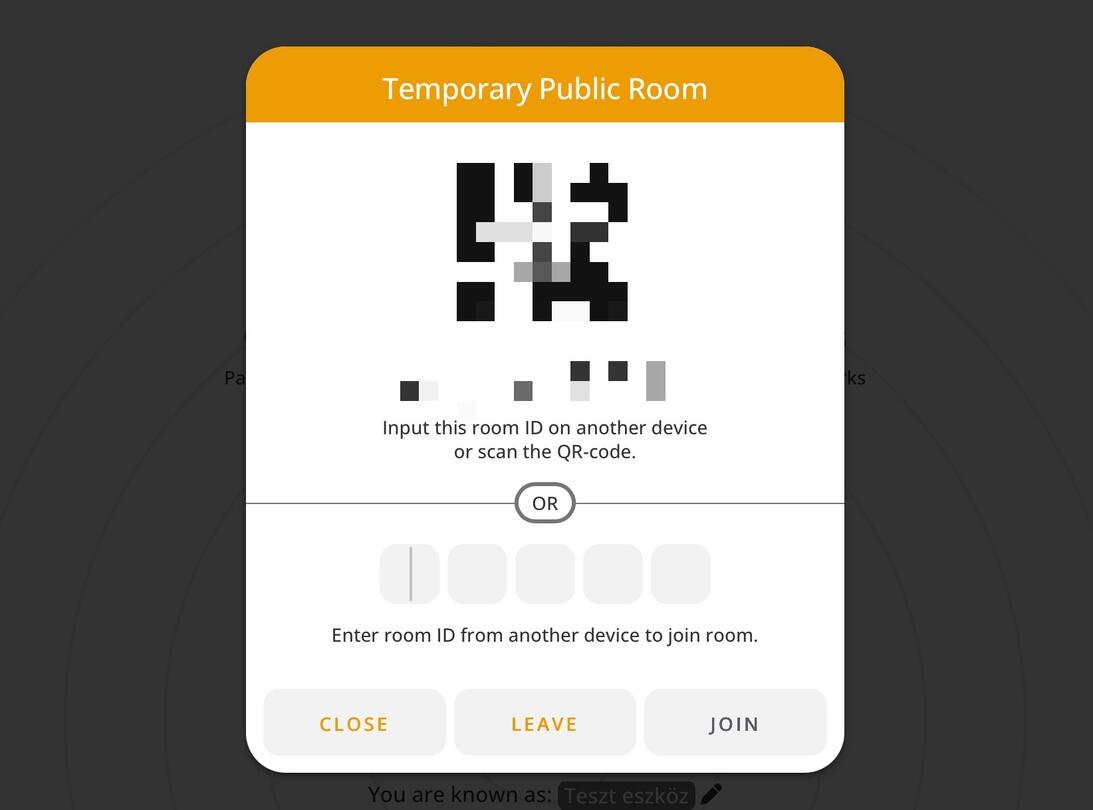Select the fourth room ID character box
The width and height of the screenshot is (1093, 810).
click(613, 574)
